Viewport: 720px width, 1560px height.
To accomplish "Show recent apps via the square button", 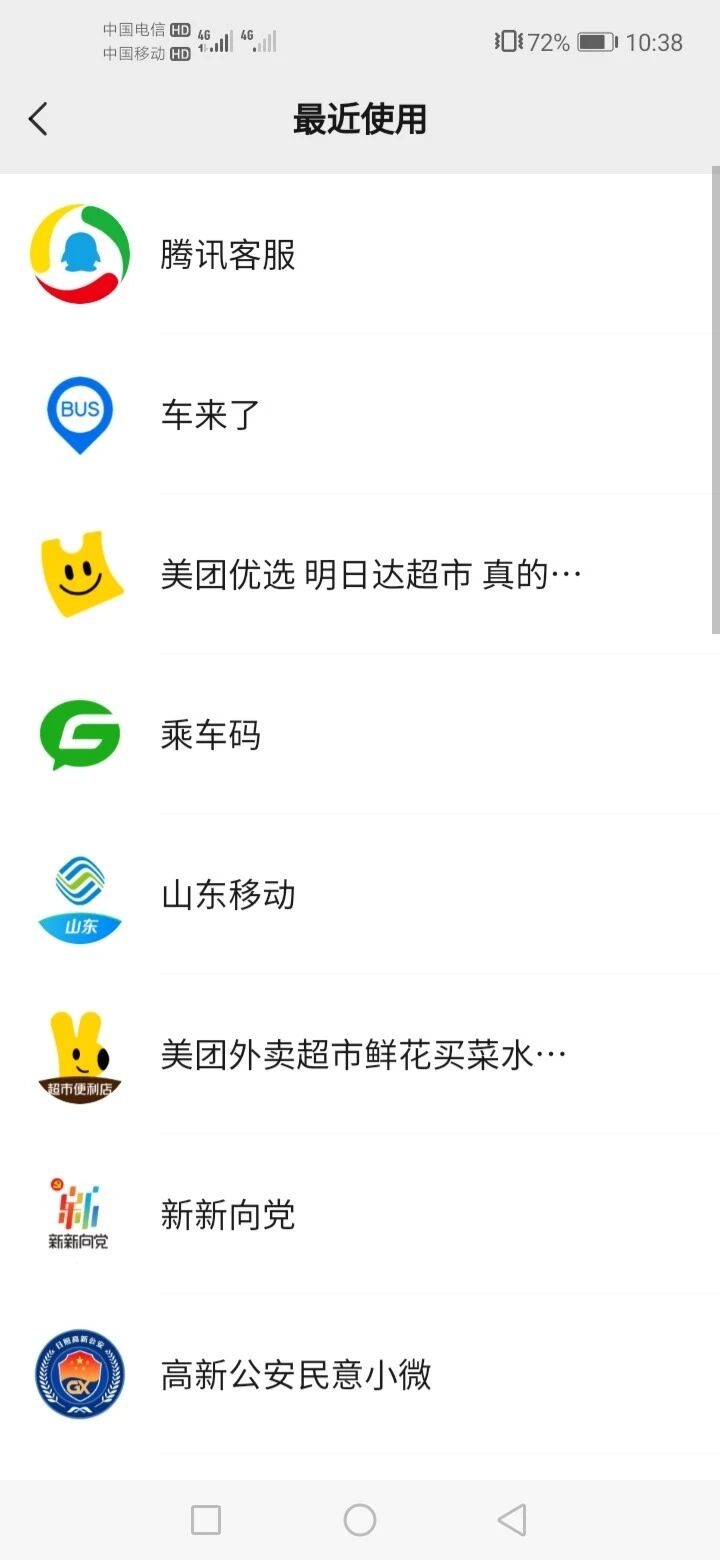I will [206, 1520].
